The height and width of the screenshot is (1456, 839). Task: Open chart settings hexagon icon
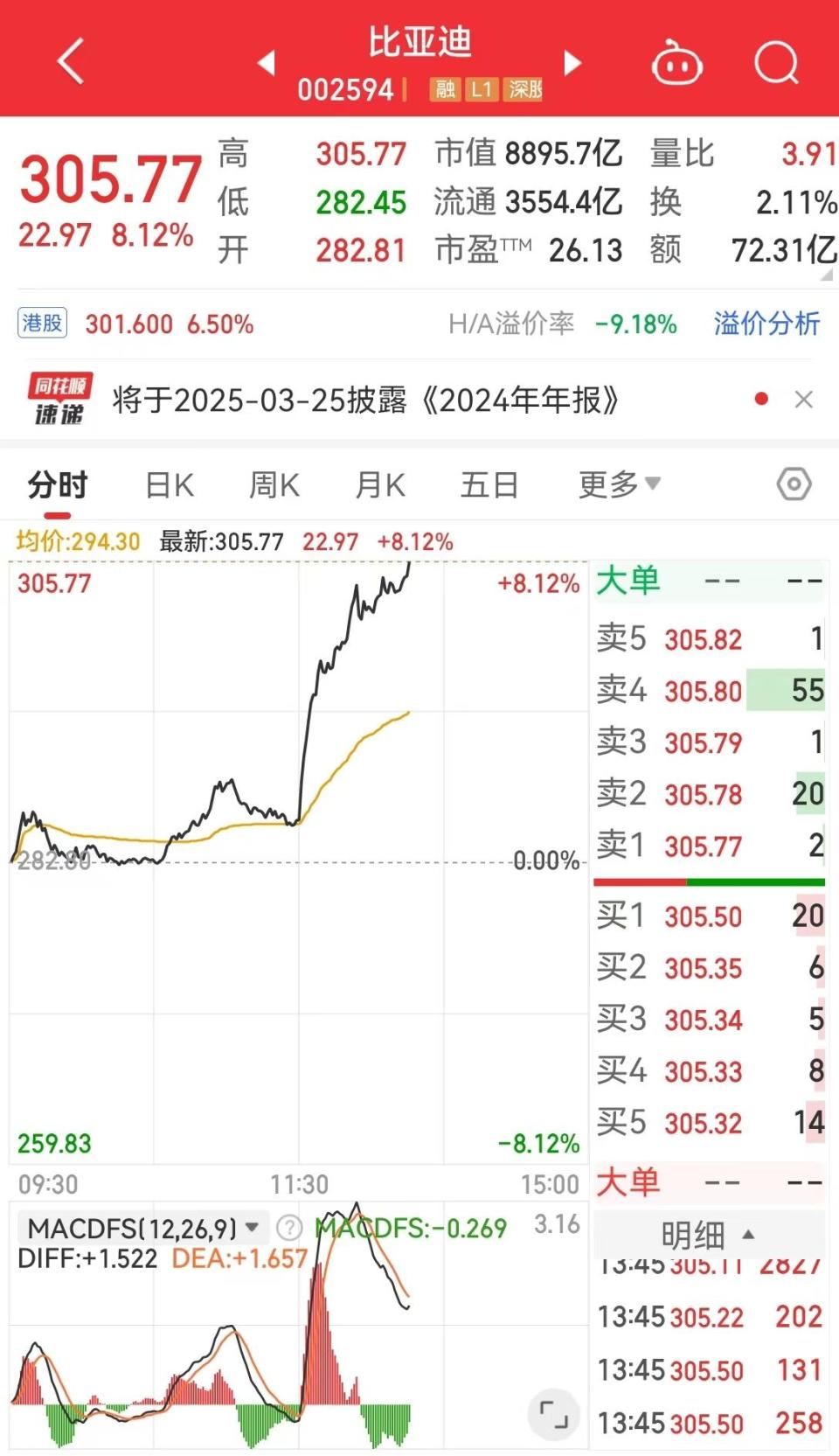[794, 484]
